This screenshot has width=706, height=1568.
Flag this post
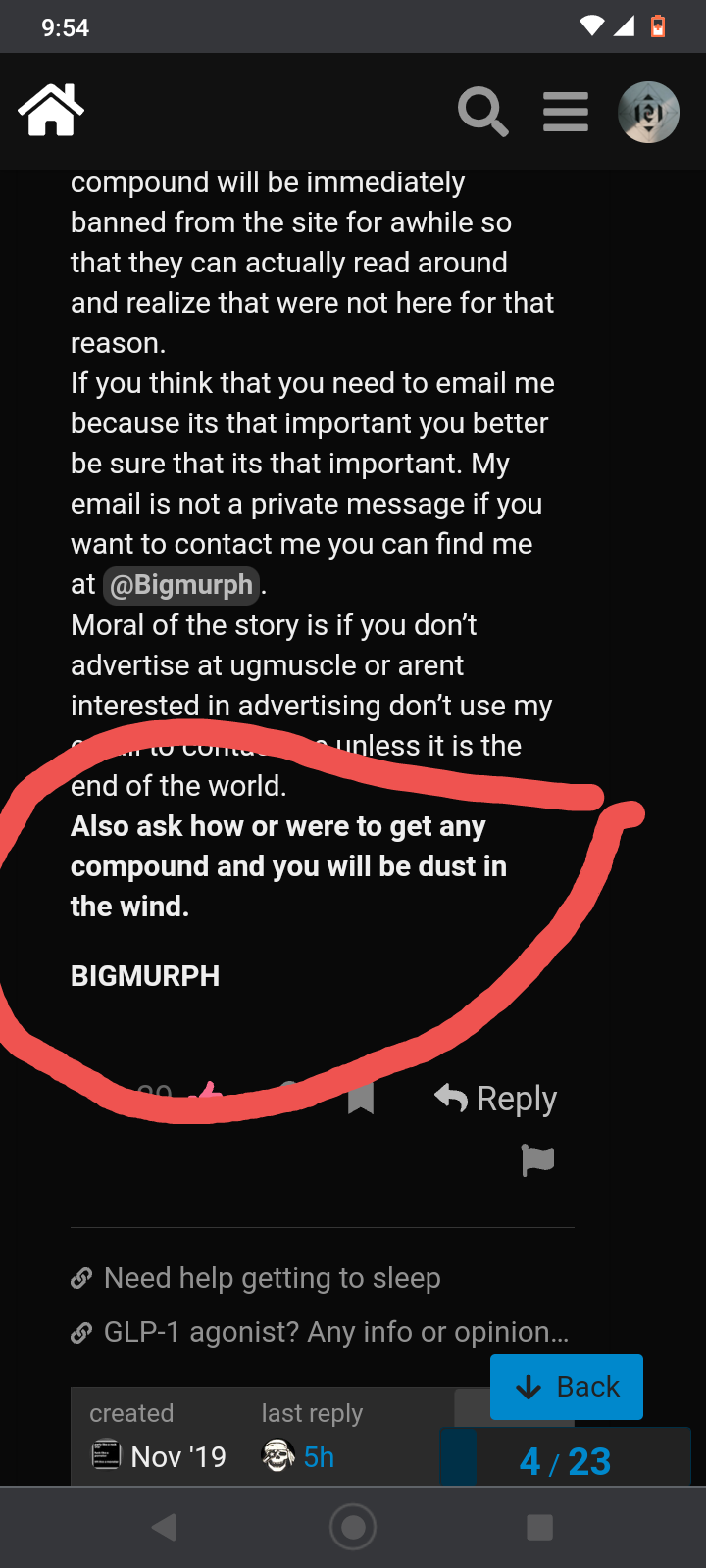(537, 1160)
